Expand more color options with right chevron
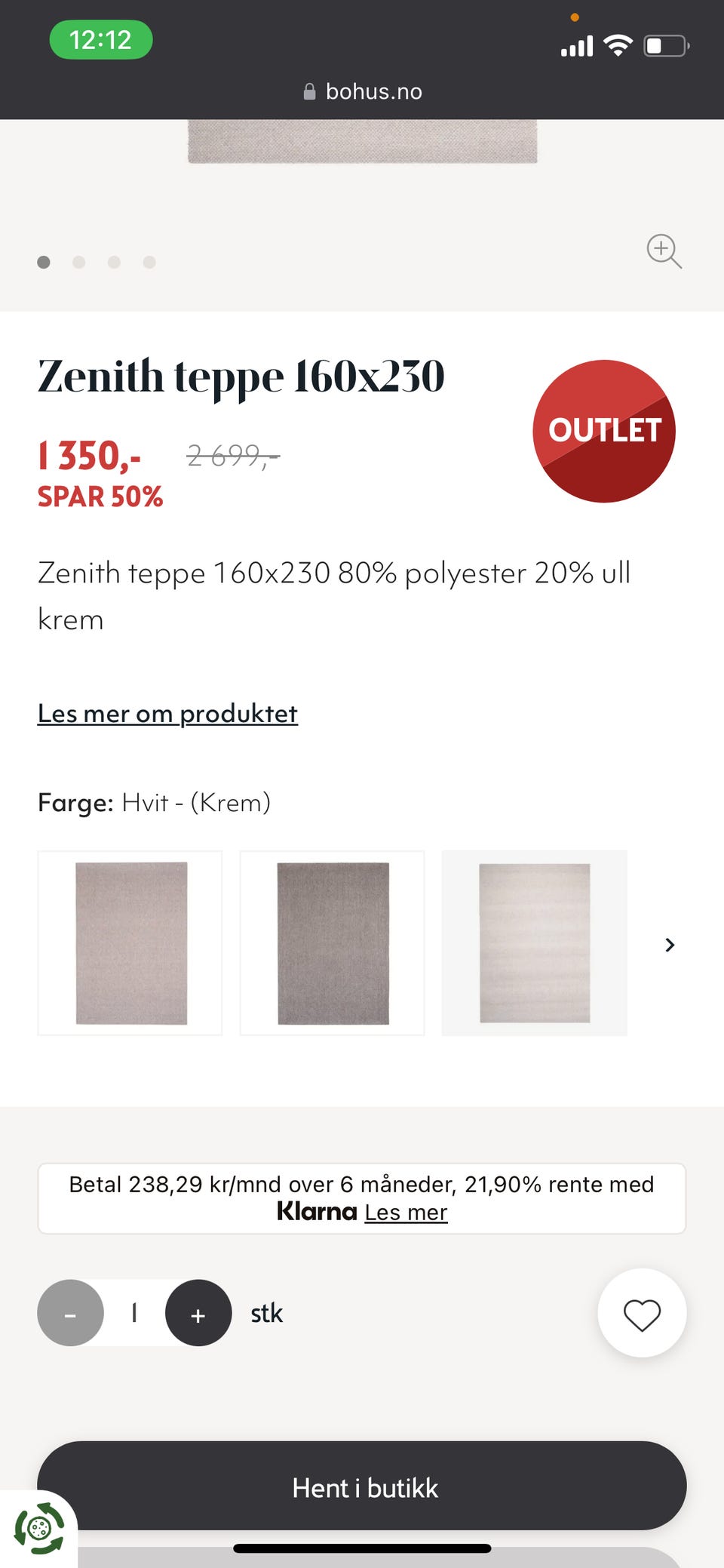 (x=669, y=945)
